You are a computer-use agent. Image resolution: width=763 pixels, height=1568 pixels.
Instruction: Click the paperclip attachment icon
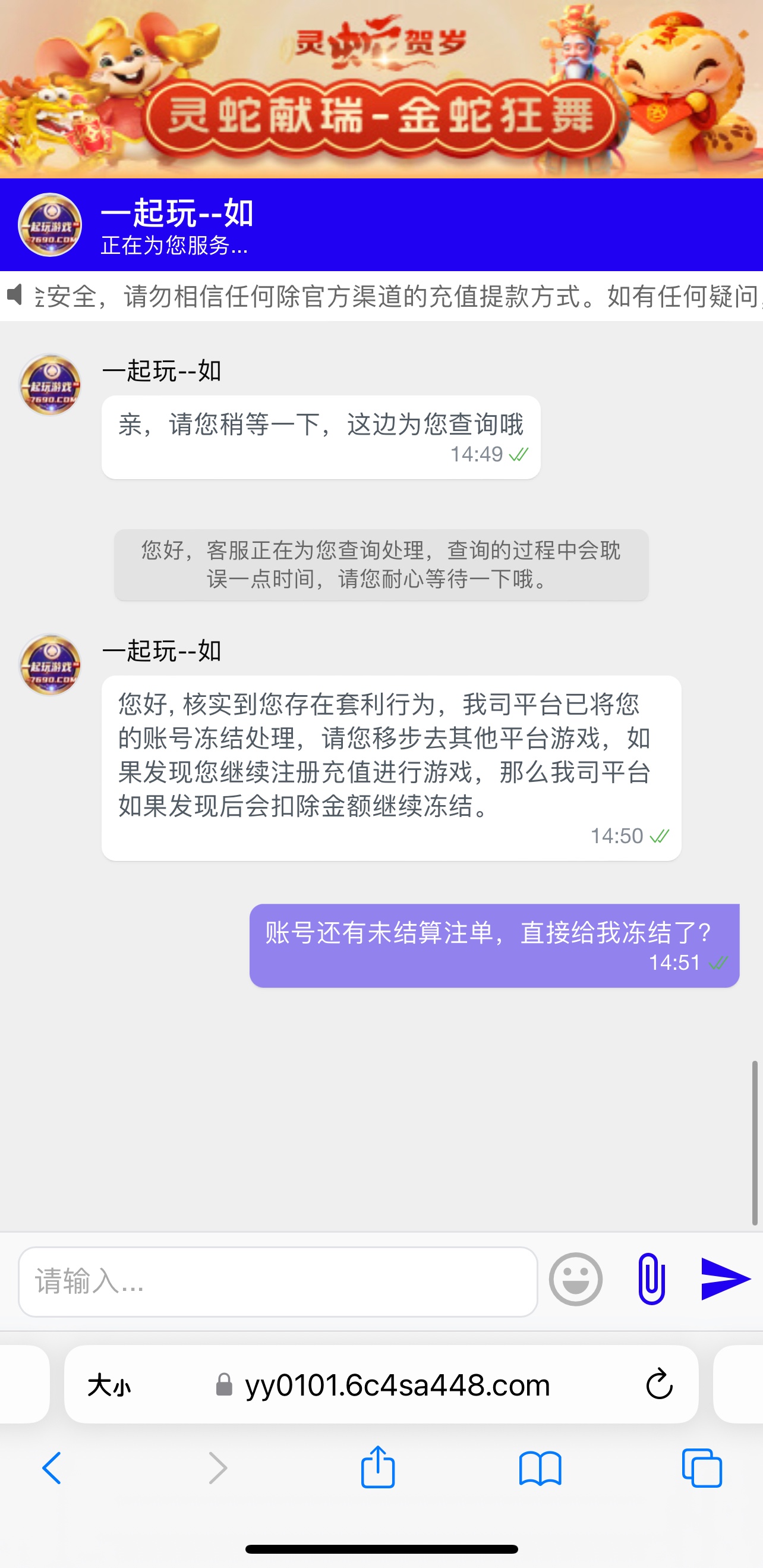(x=651, y=1278)
